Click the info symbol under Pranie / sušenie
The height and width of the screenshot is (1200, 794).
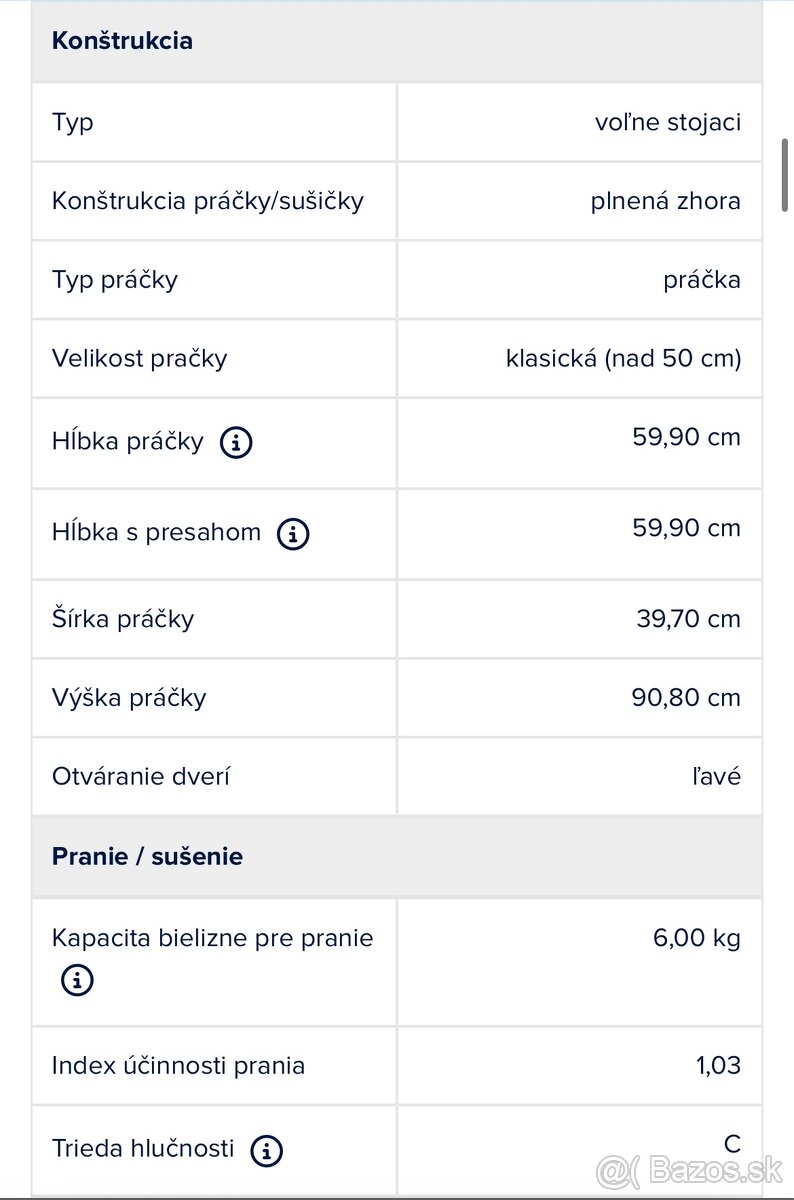[x=78, y=981]
